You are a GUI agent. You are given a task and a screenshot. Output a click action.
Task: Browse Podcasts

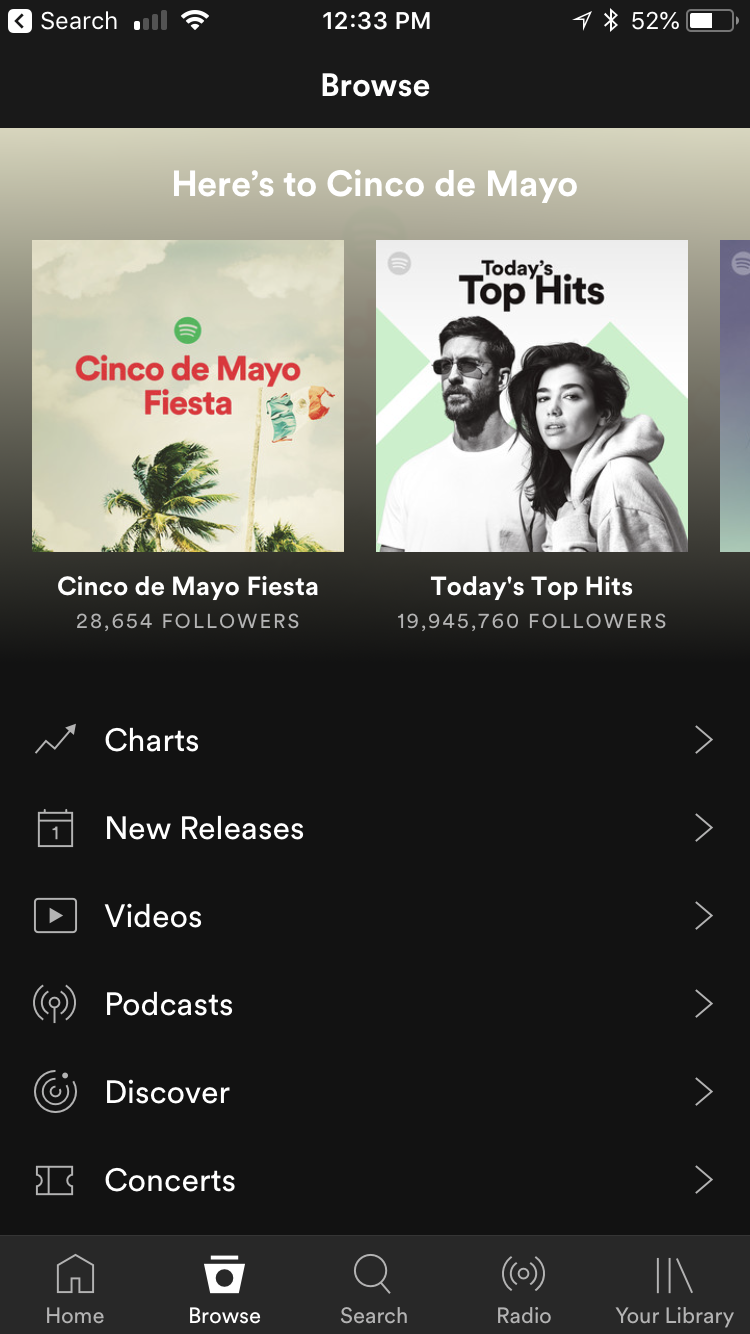(x=375, y=1004)
